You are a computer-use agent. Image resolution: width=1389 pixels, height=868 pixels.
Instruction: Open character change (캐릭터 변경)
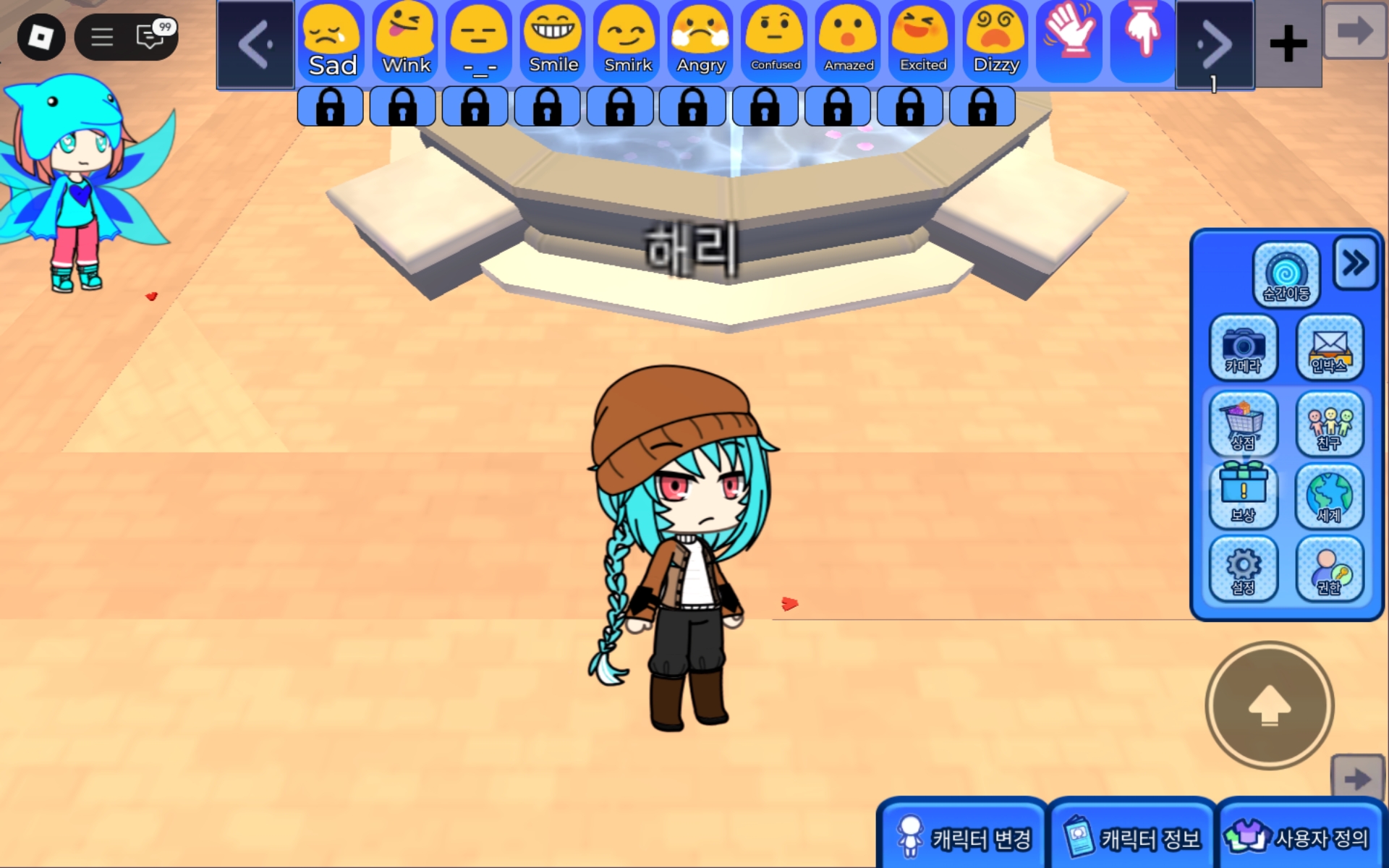(962, 838)
